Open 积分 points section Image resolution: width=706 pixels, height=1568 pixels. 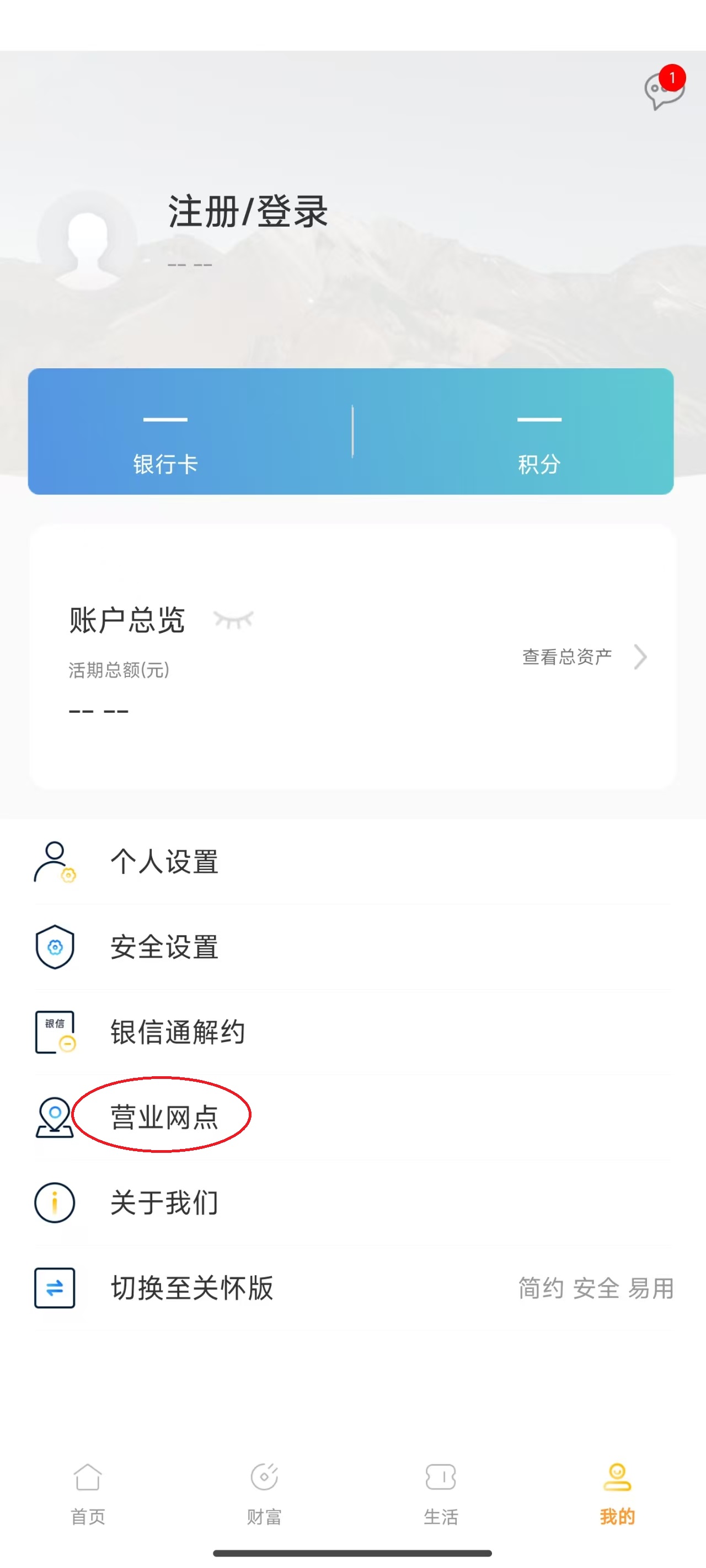click(538, 444)
